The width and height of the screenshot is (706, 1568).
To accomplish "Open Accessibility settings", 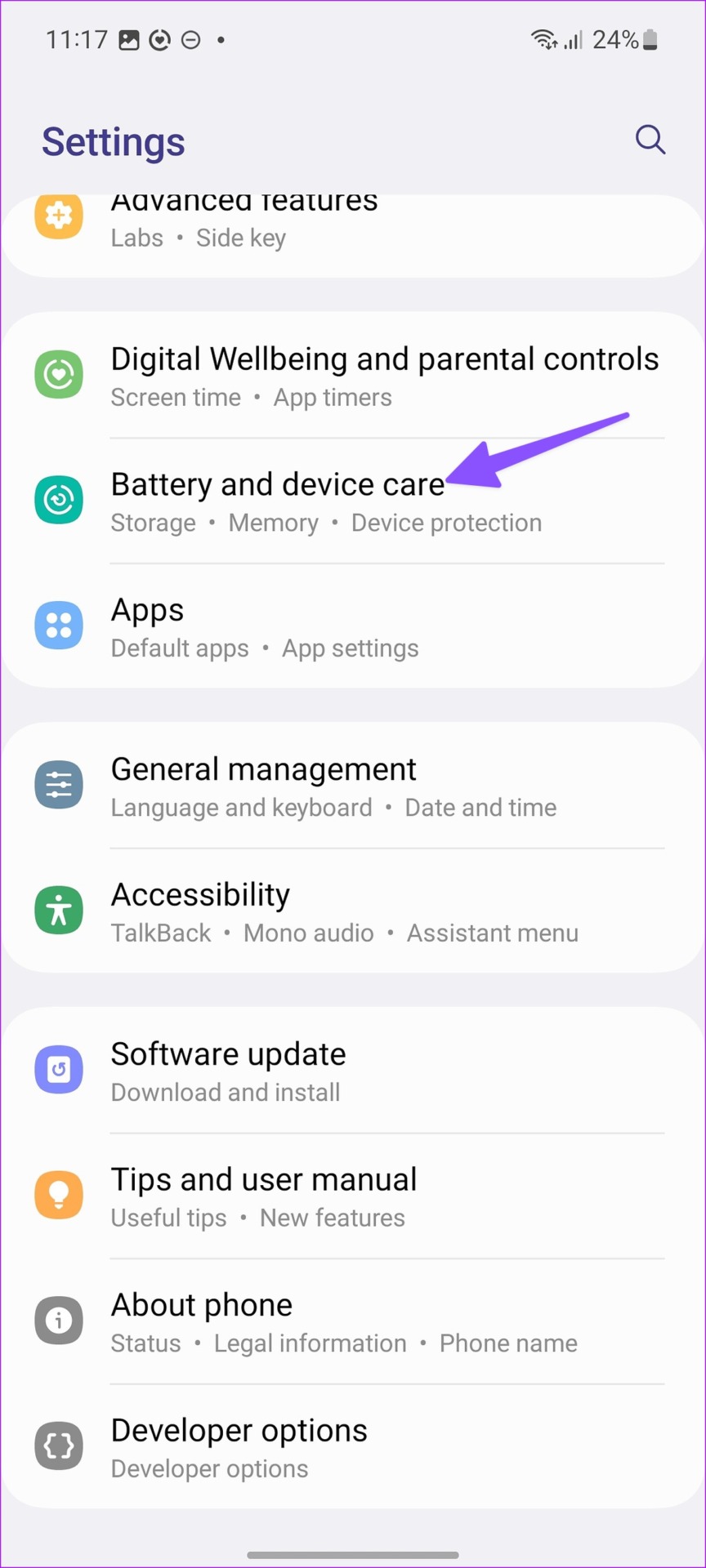I will pos(353,911).
